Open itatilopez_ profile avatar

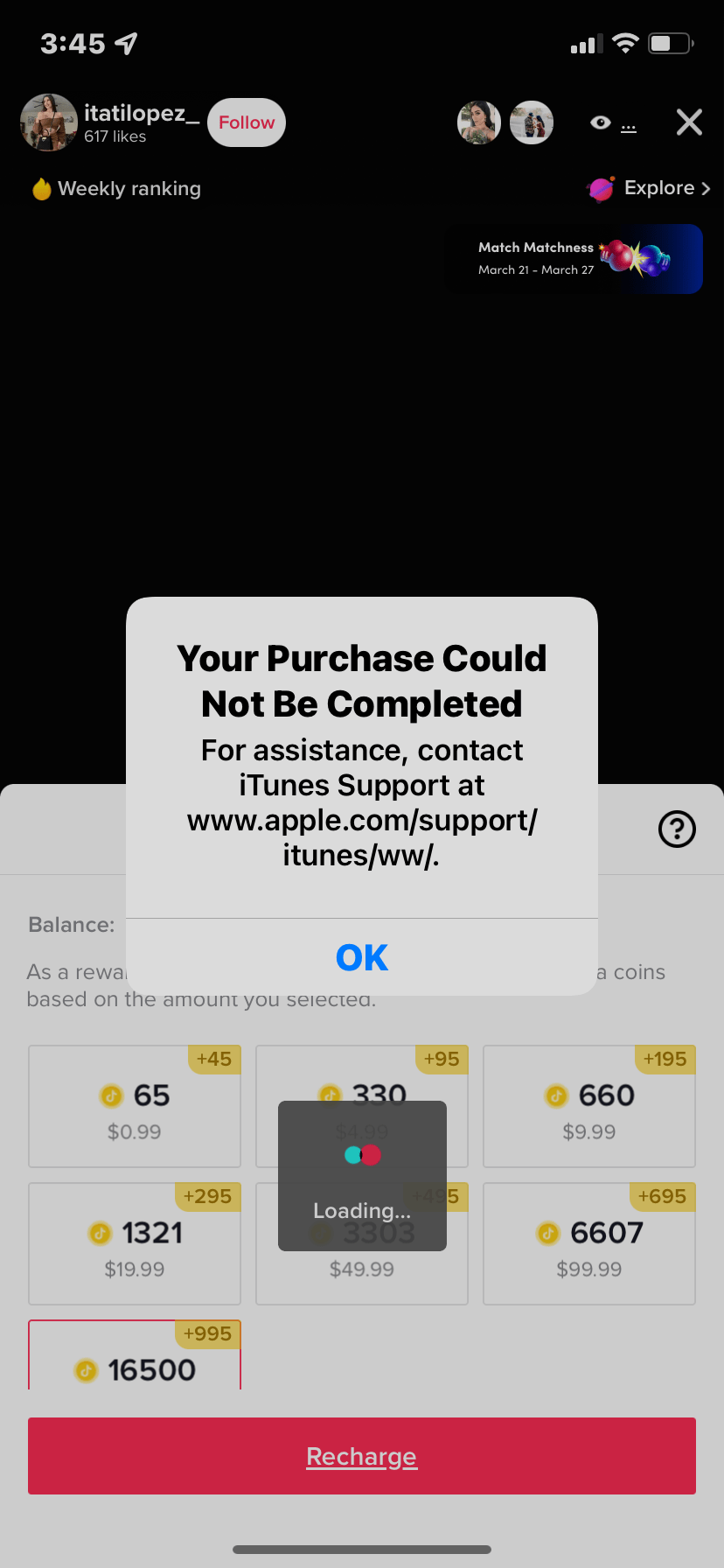coord(48,122)
